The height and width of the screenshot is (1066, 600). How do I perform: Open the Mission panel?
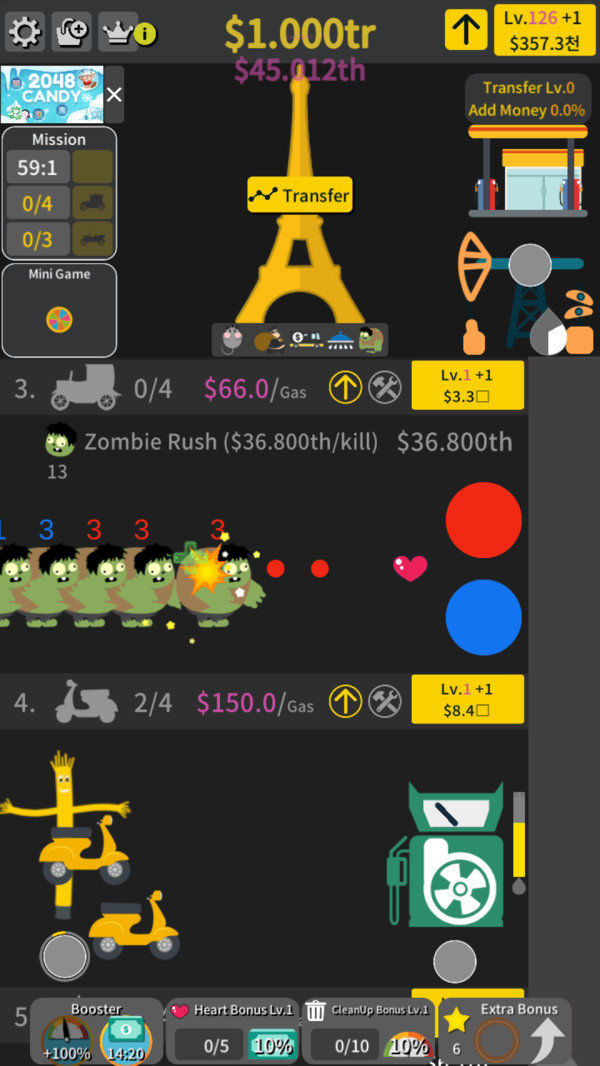pos(59,193)
